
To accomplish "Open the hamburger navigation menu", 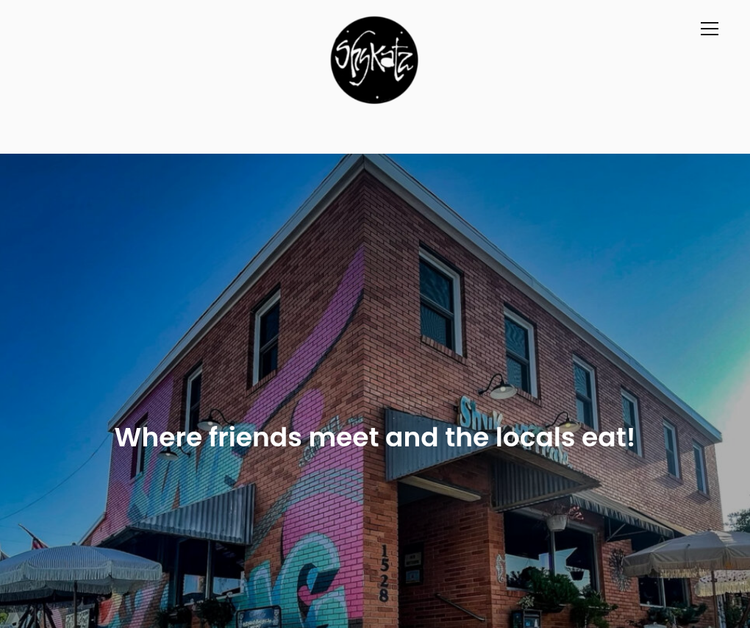I will click(709, 29).
